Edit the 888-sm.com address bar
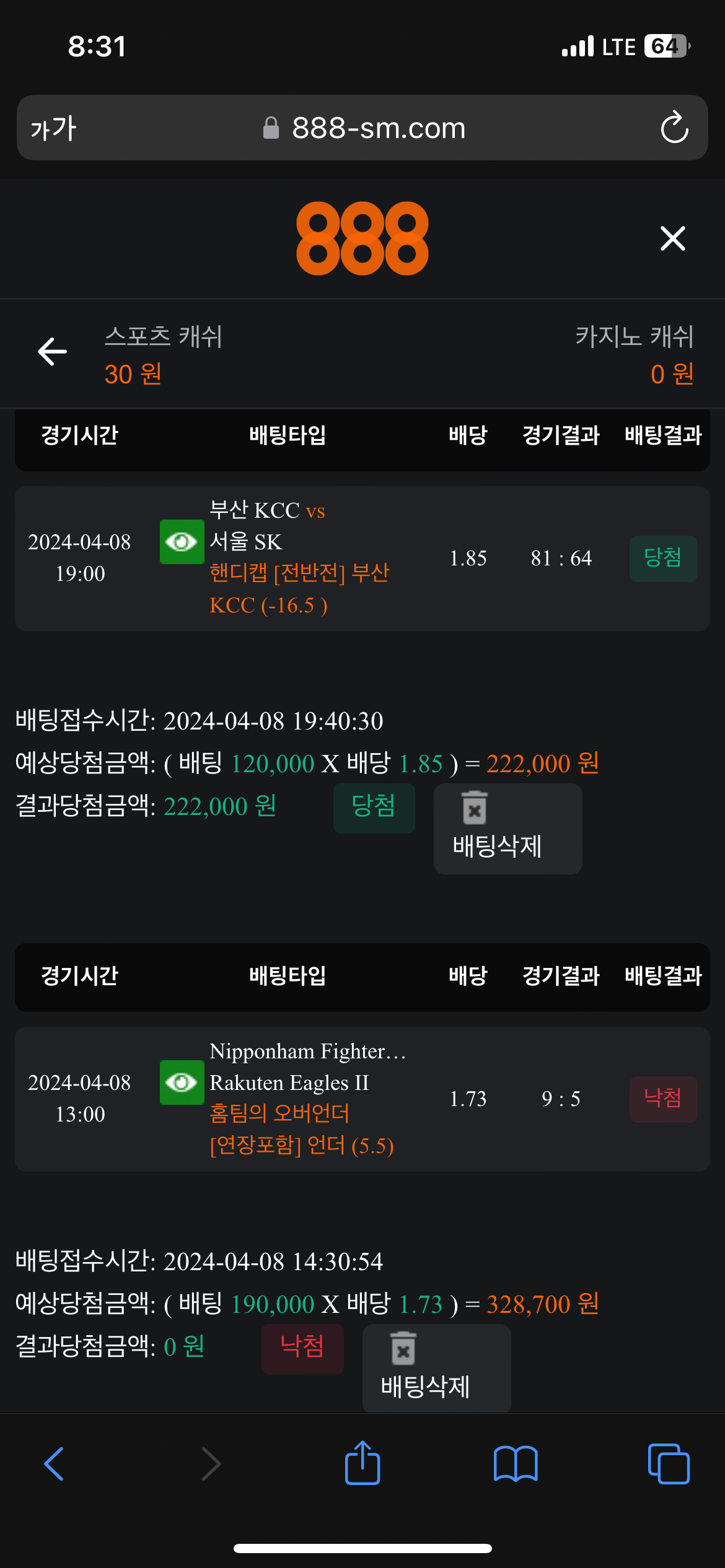Viewport: 725px width, 1568px height. (378, 128)
